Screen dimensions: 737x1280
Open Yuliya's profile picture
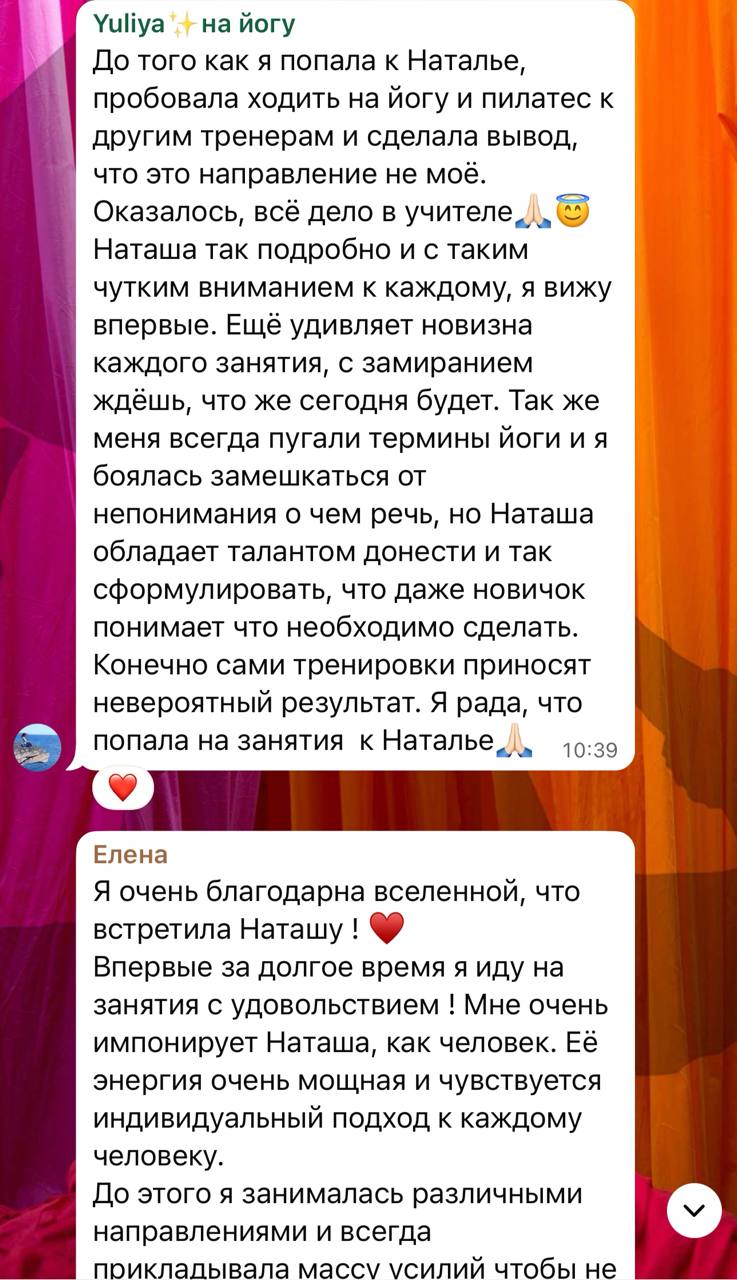click(x=38, y=747)
